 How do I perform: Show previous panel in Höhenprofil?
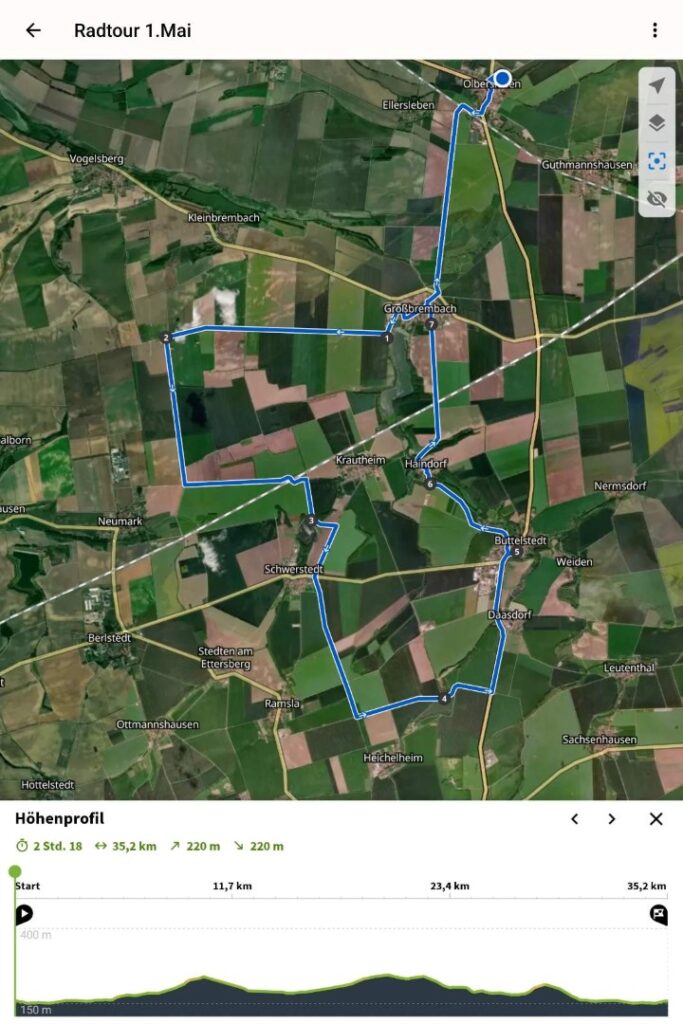[574, 819]
